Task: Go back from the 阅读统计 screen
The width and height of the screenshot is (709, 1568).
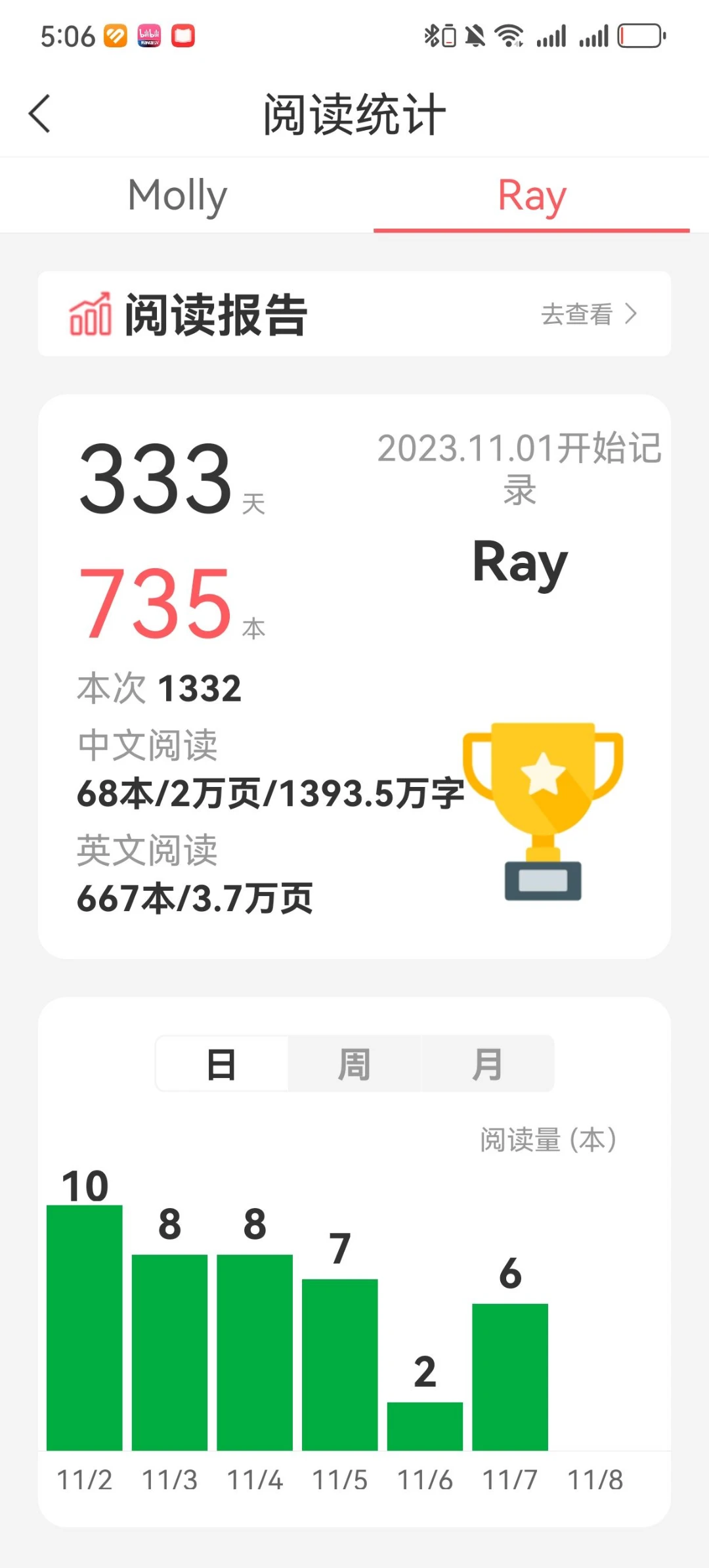Action: 40,114
